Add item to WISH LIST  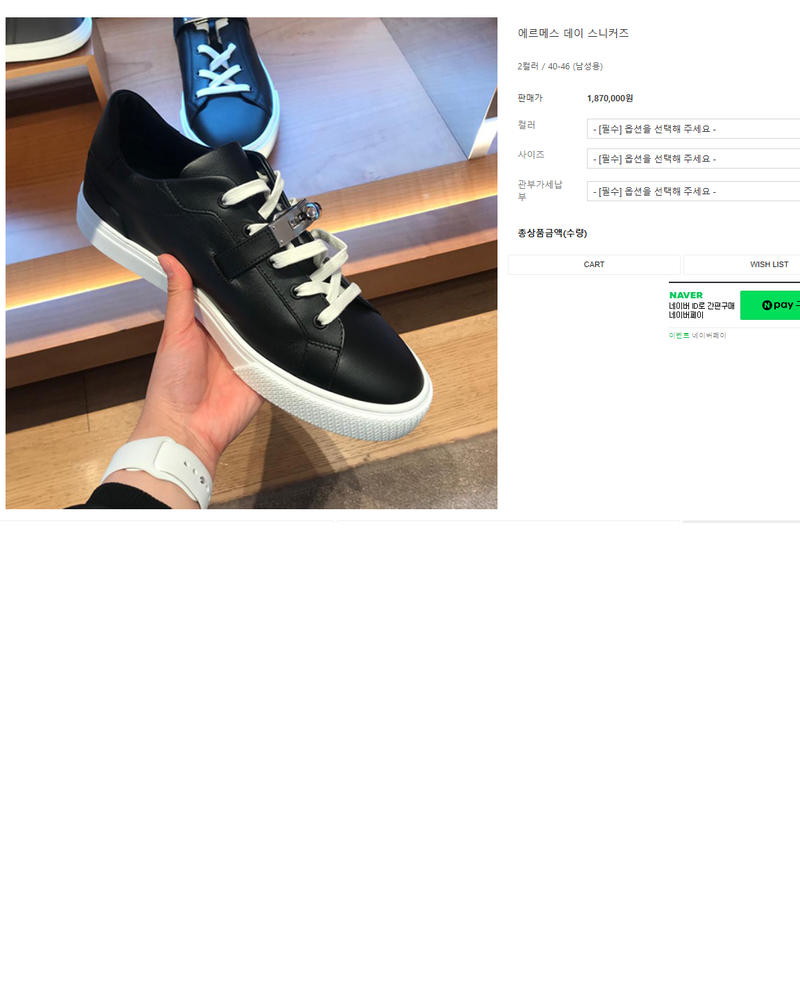click(742, 265)
